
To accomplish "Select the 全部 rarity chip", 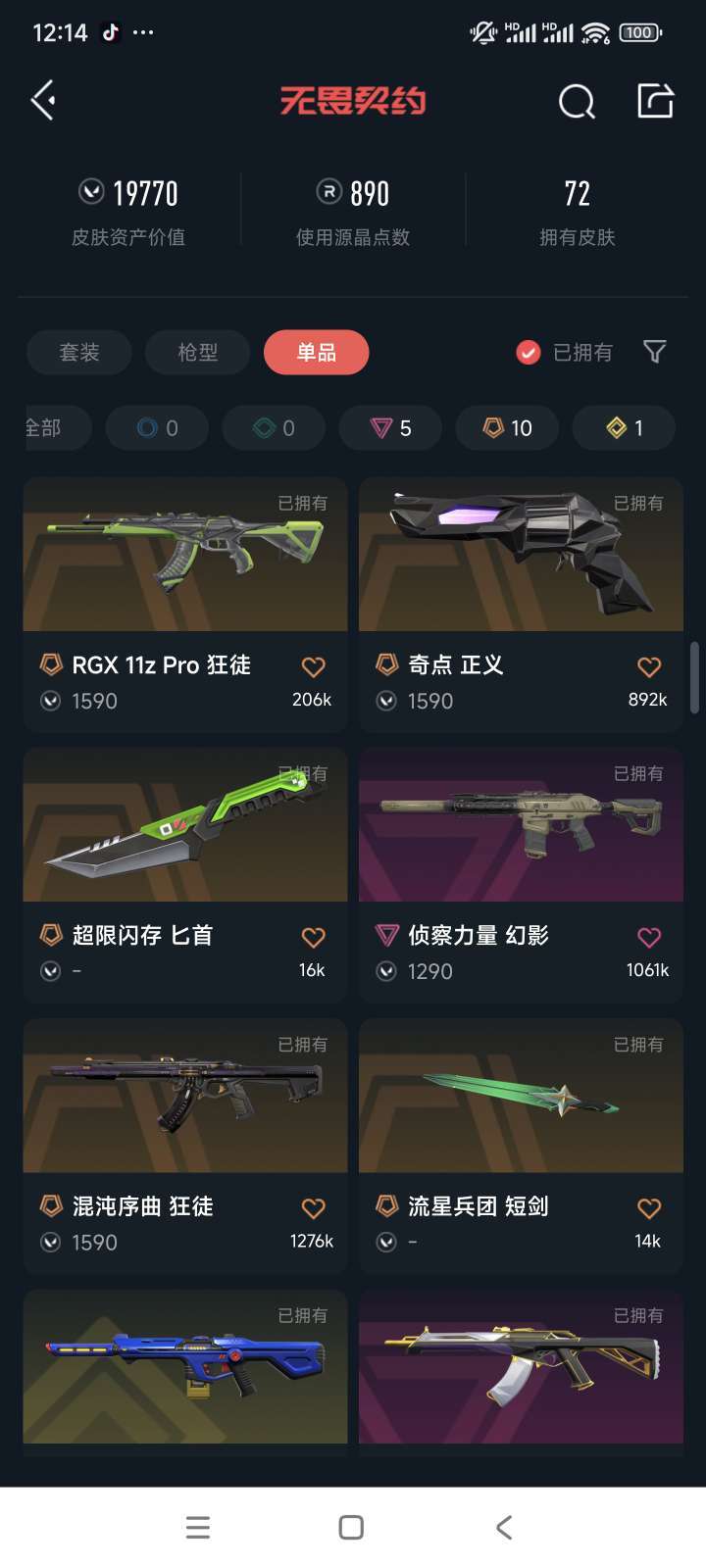I will (x=56, y=427).
